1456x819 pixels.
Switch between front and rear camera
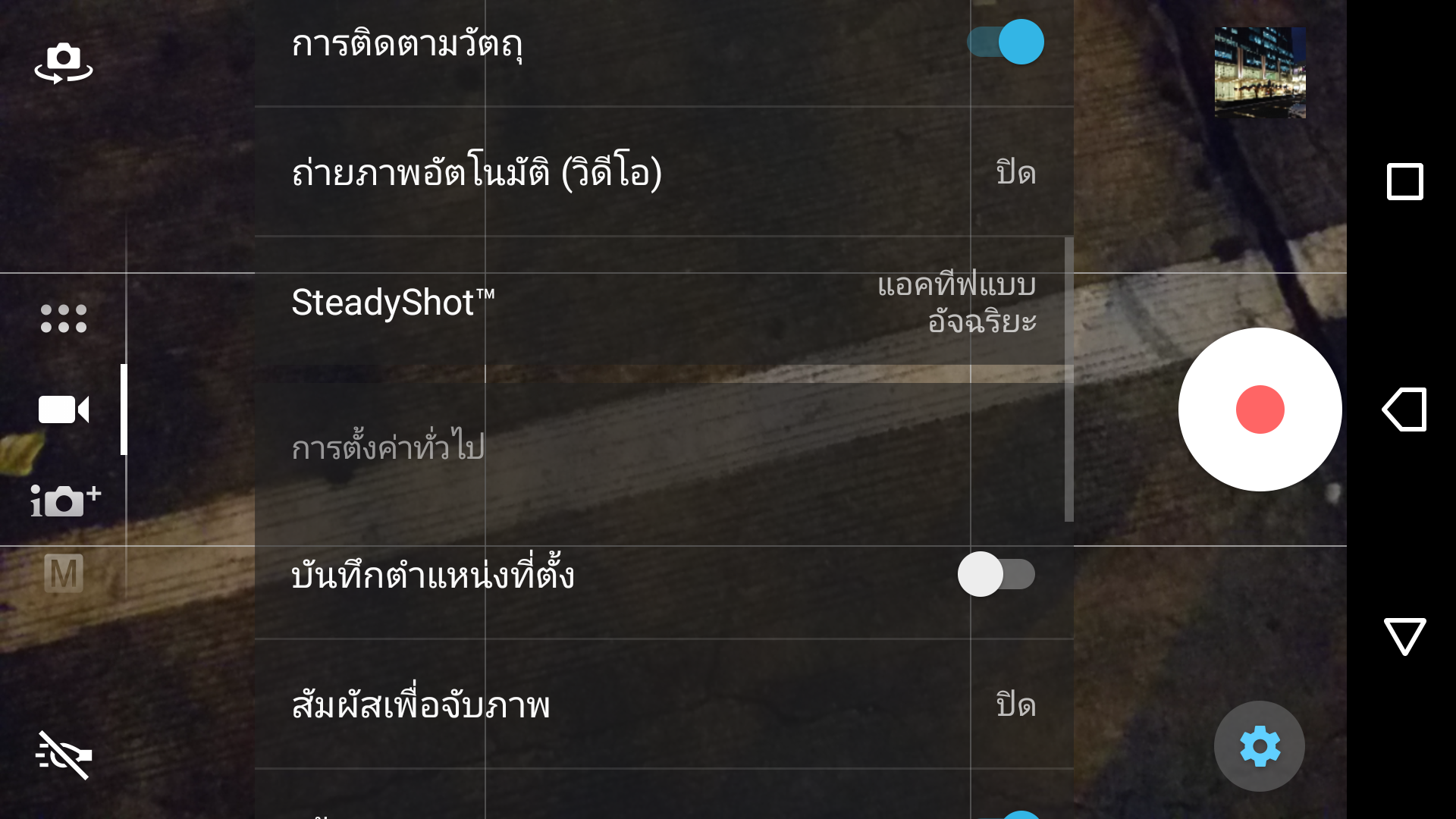[x=64, y=62]
